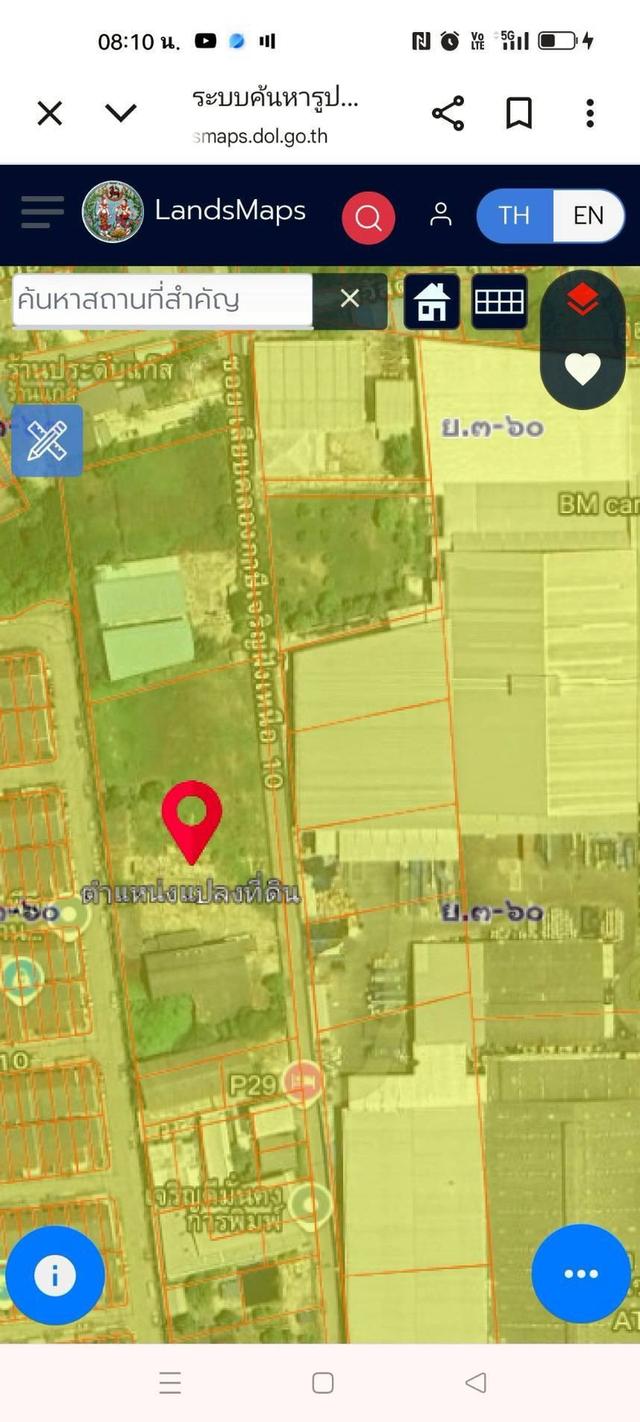Close the browser tab with X
This screenshot has height=1422, width=640.
(49, 114)
